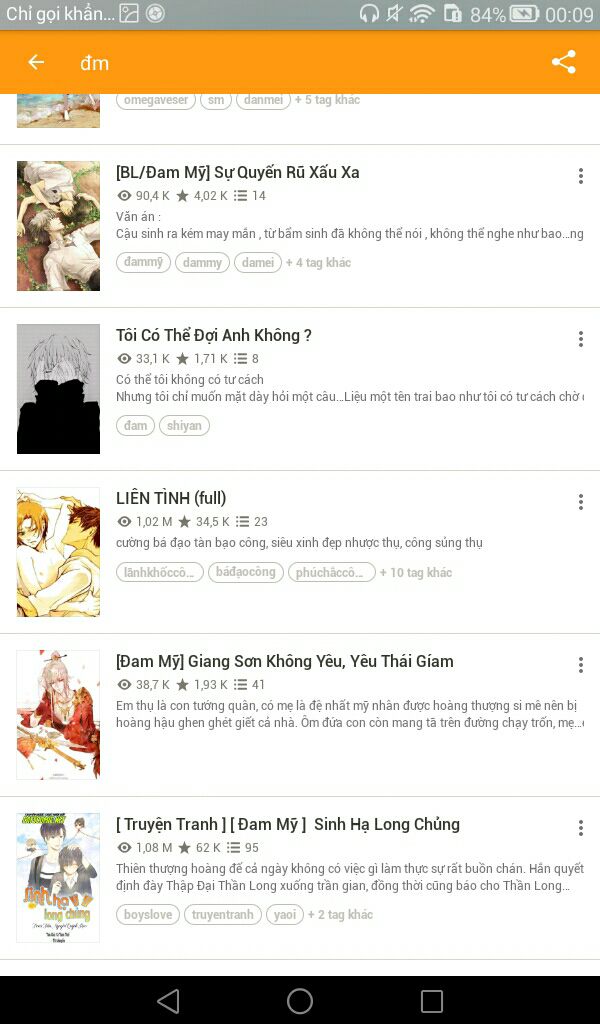Open options menu for Sinh Hạ Long Chủng
The width and height of the screenshot is (600, 1024).
click(580, 828)
